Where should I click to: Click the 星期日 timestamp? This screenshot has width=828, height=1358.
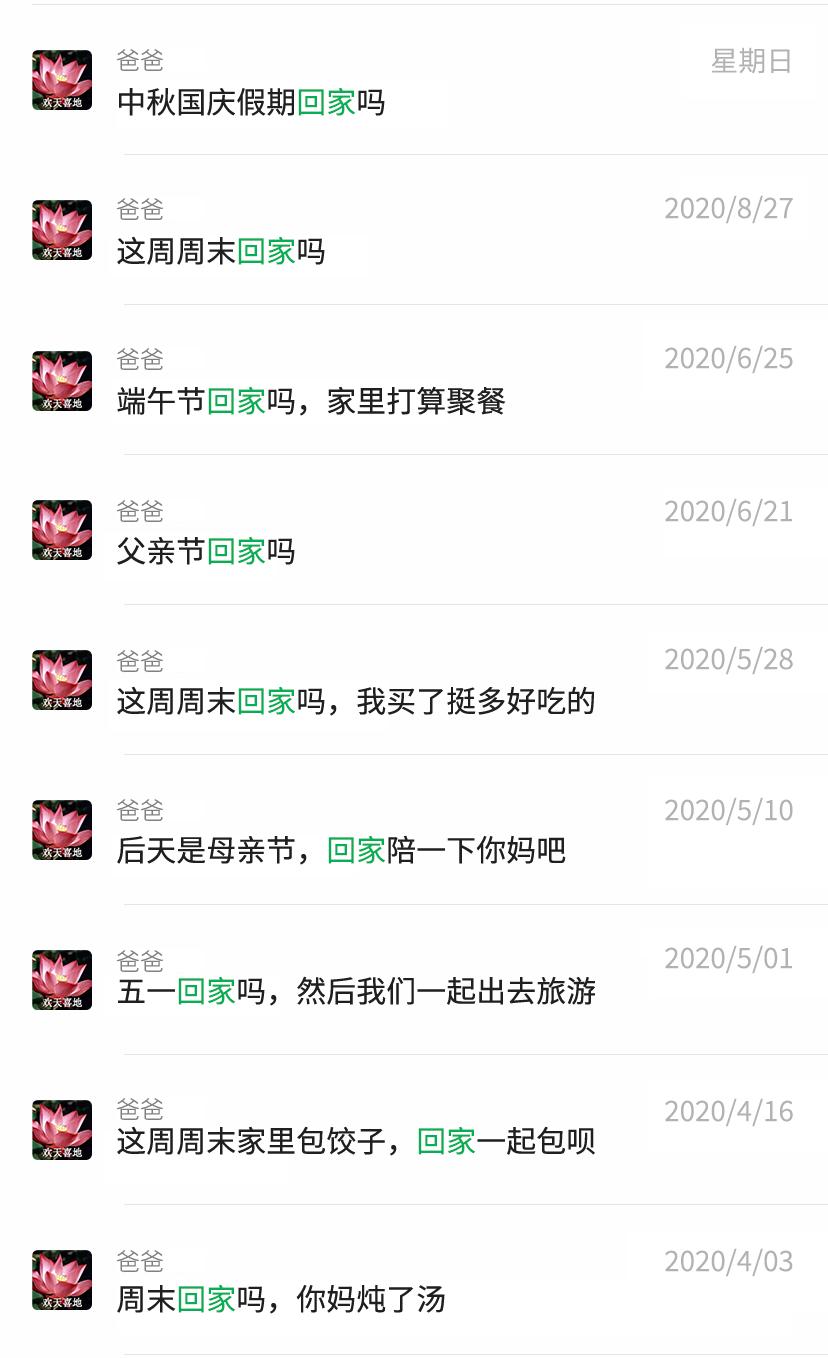[x=751, y=62]
